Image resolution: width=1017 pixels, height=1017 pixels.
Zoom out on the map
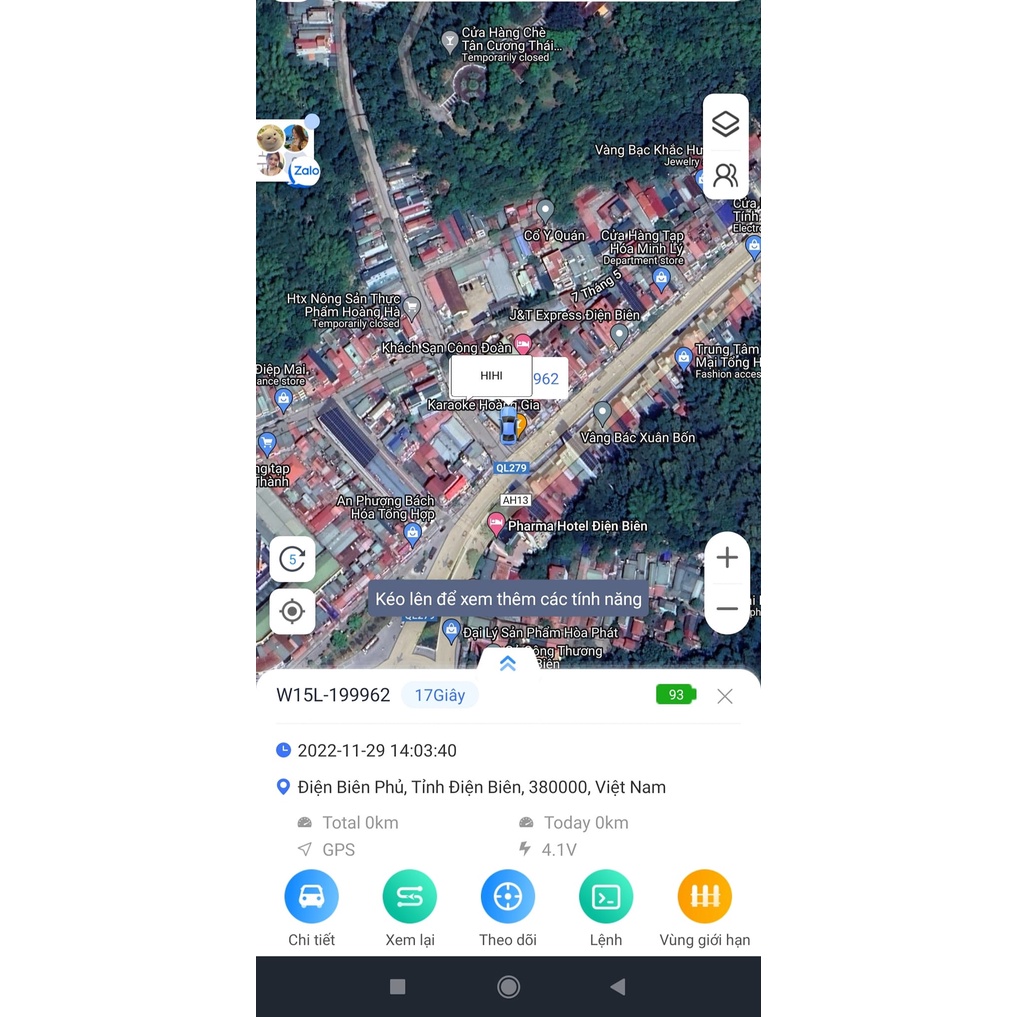click(727, 608)
